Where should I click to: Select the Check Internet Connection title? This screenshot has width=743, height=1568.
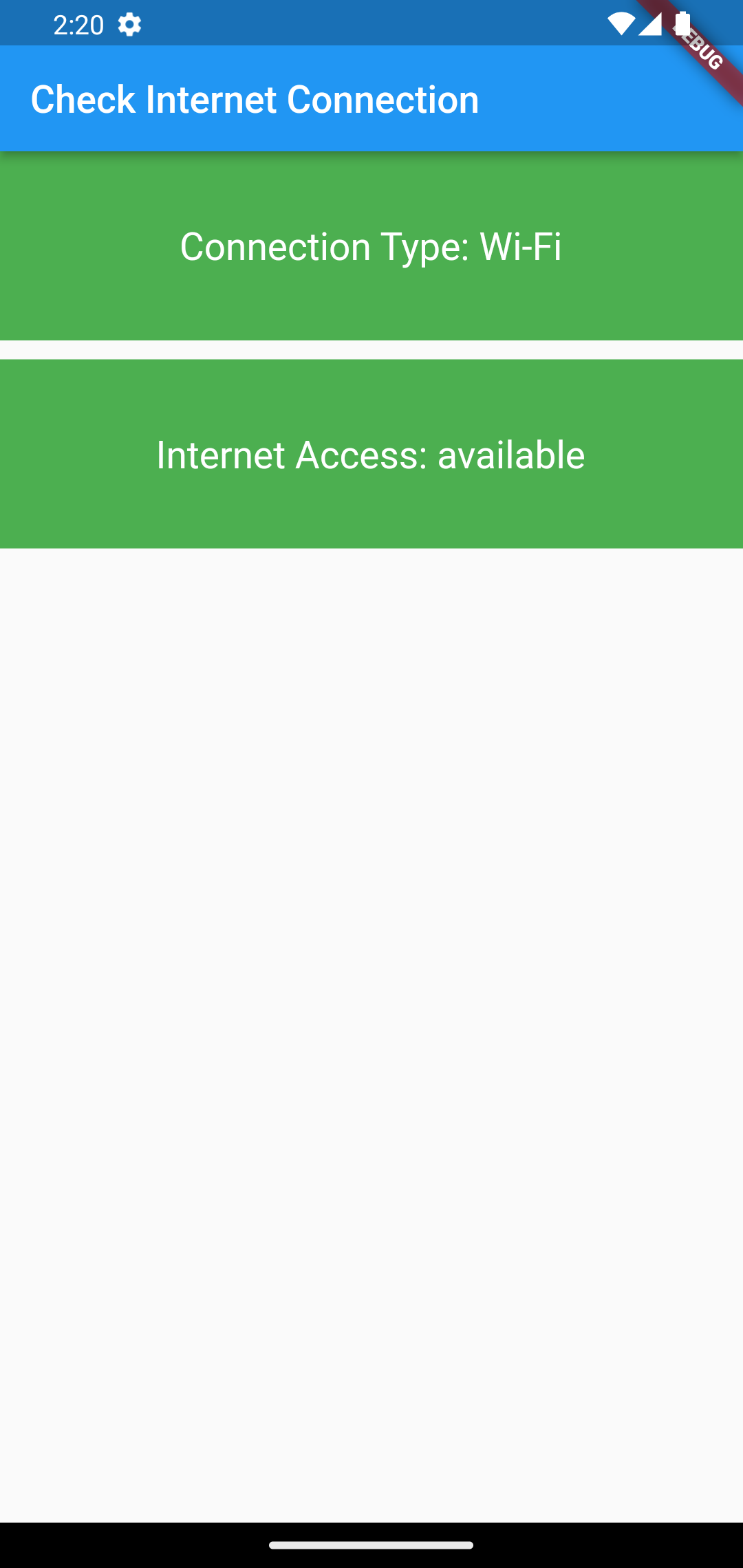(255, 98)
